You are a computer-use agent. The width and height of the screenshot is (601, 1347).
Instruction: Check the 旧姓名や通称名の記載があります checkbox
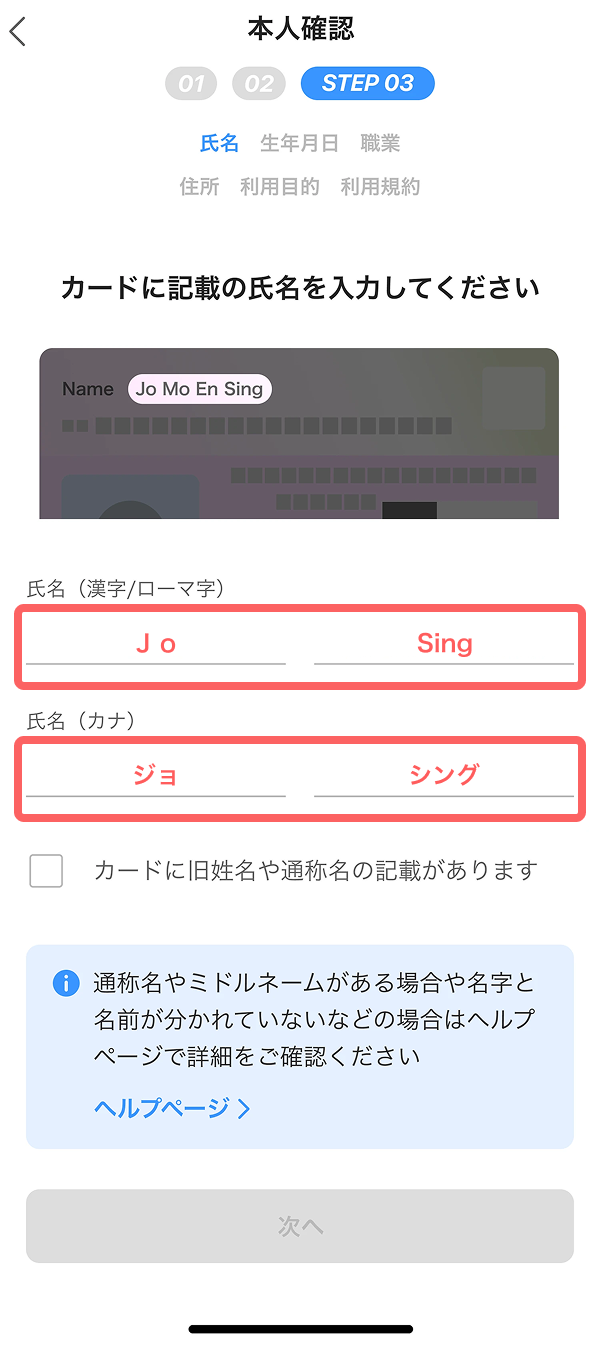click(x=46, y=871)
